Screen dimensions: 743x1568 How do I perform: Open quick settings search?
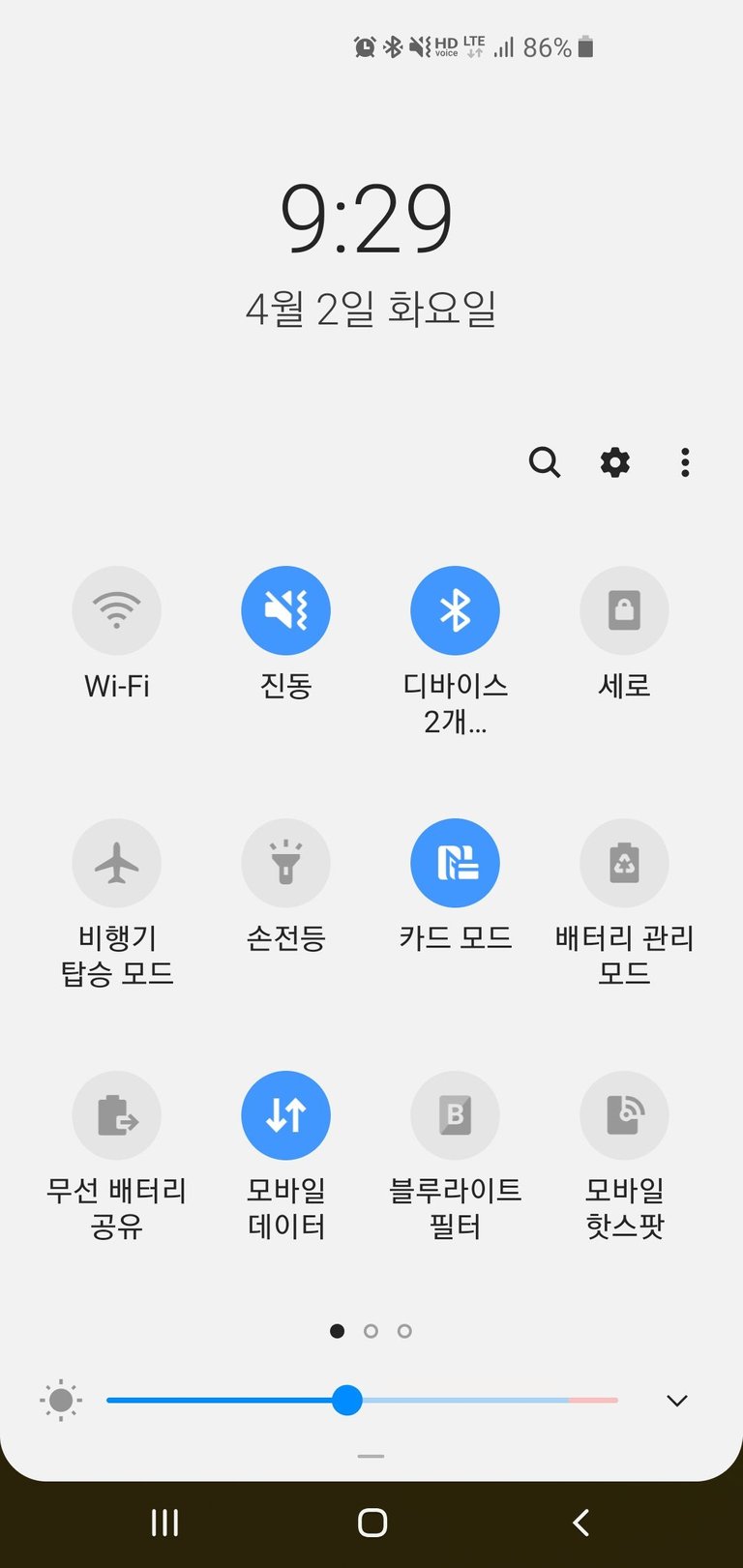point(545,462)
